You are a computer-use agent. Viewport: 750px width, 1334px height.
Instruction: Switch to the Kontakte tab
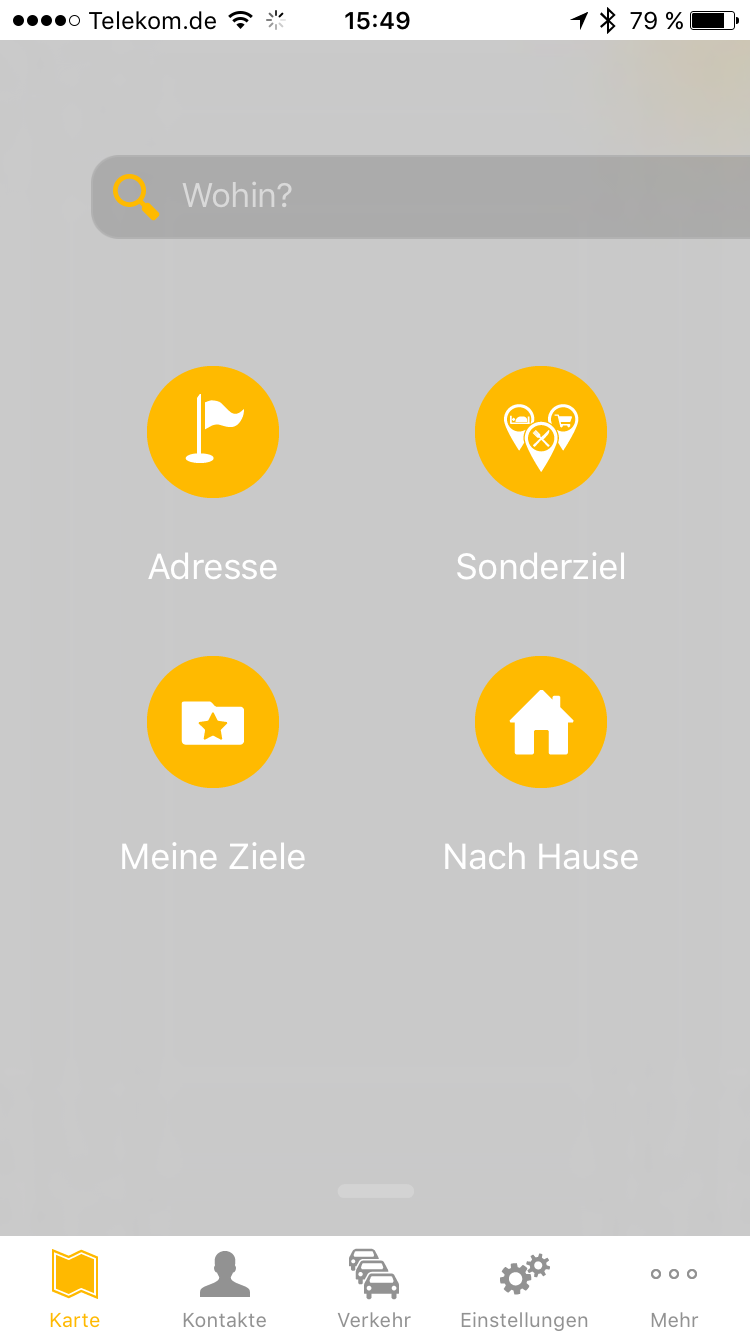[x=225, y=1289]
